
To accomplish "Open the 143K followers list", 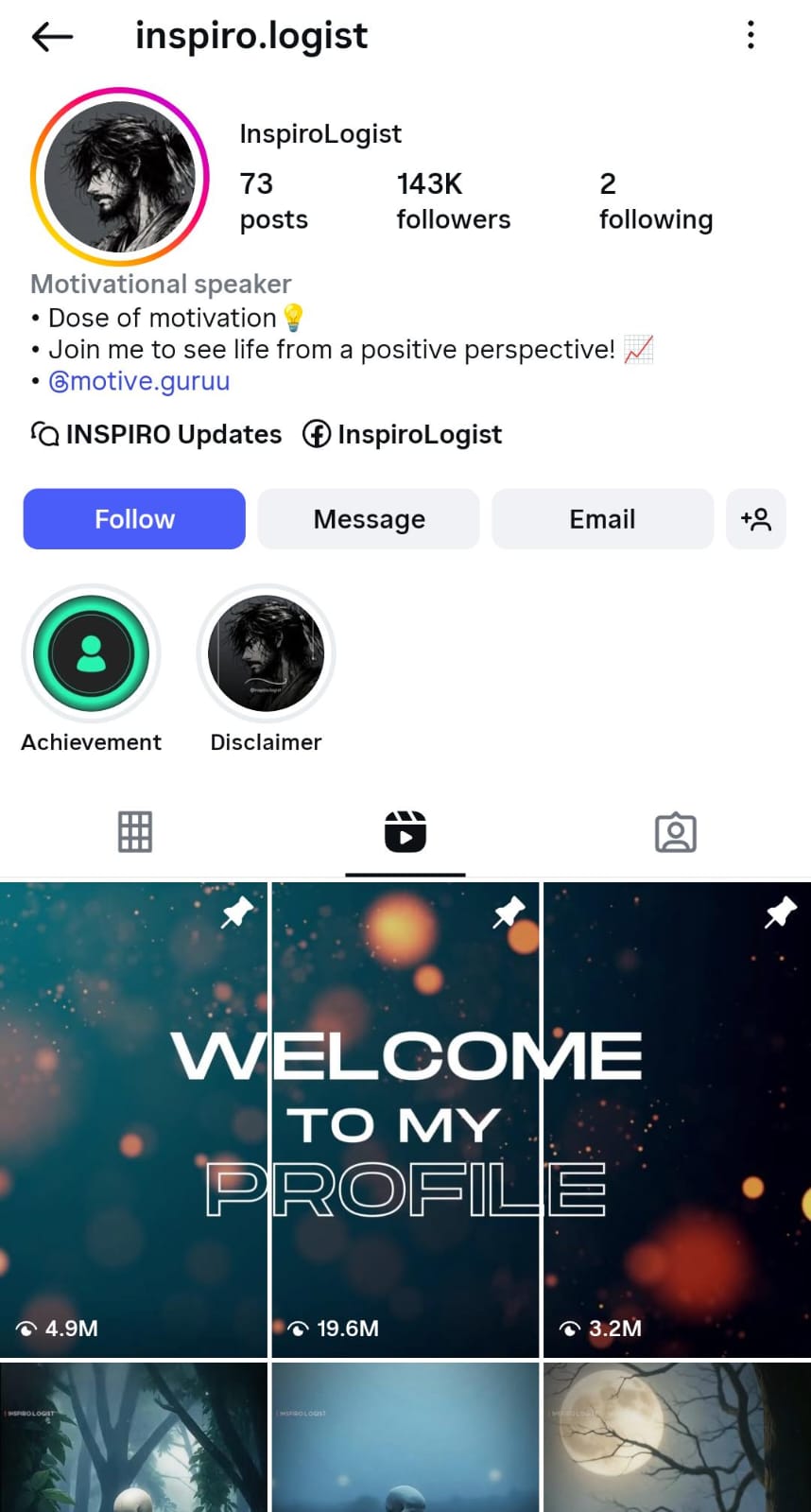I will [x=453, y=200].
